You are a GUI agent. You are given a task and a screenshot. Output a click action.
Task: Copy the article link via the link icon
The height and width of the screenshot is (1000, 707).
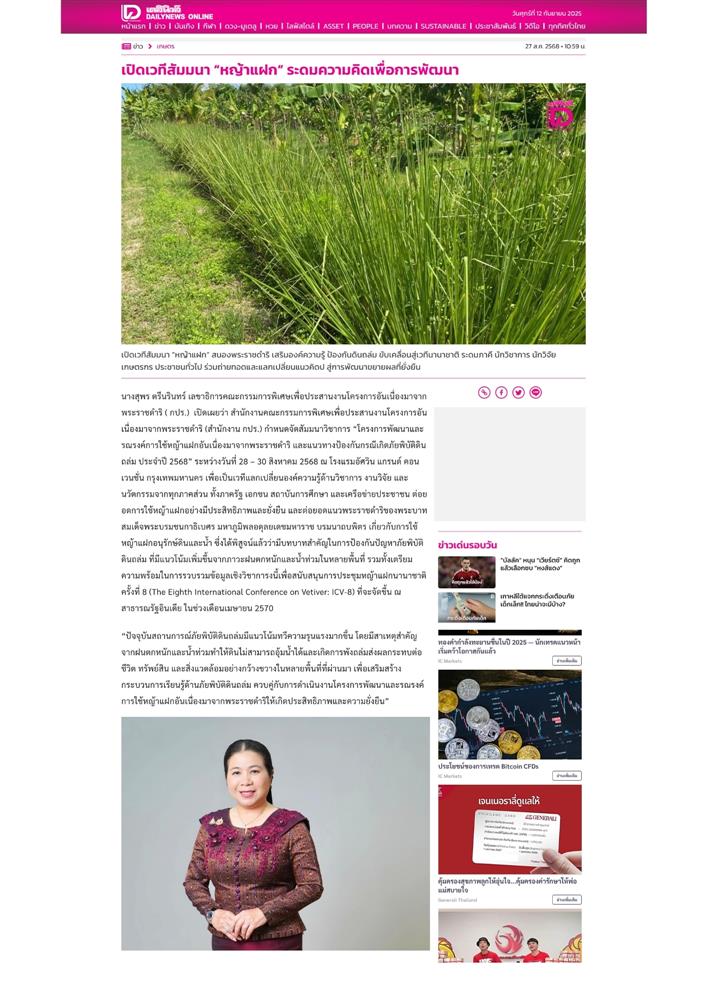coord(484,393)
